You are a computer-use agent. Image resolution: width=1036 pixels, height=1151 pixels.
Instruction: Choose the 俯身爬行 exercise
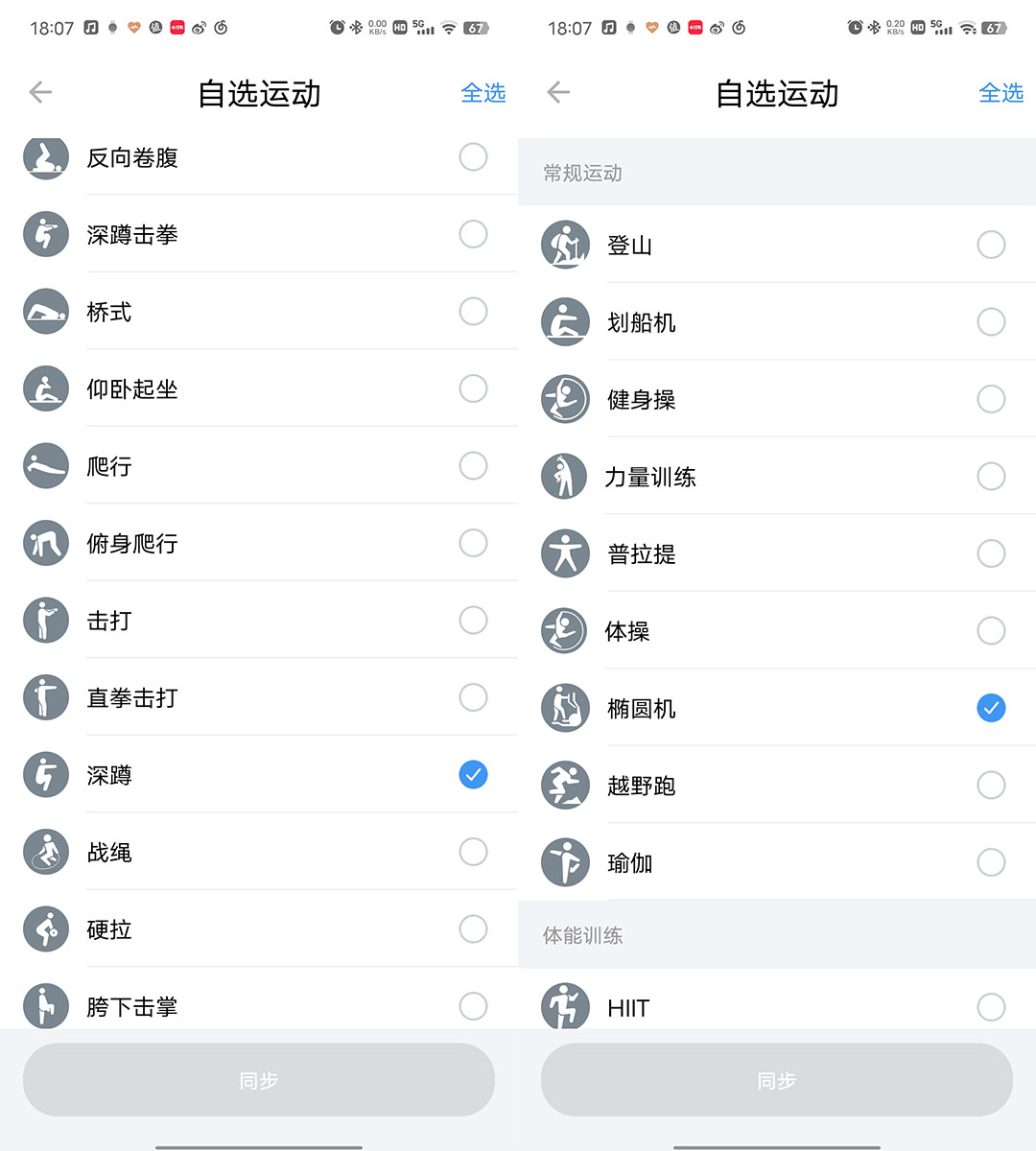[x=473, y=543]
